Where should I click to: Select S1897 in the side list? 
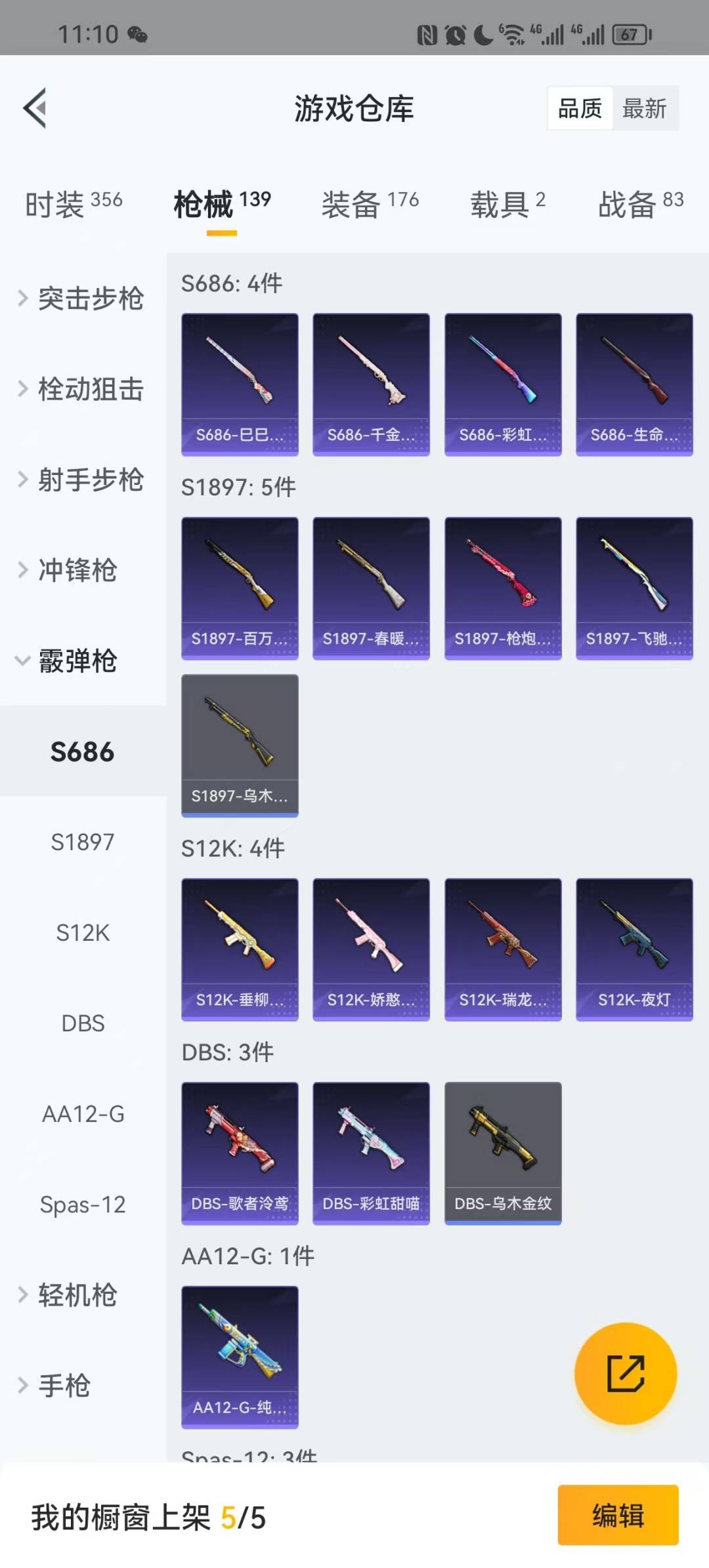[83, 842]
